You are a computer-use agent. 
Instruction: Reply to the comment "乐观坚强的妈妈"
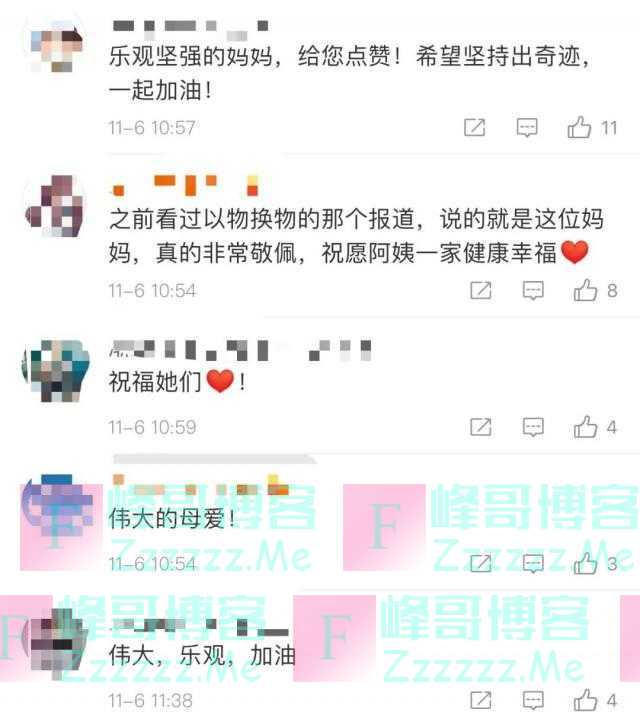[x=527, y=127]
